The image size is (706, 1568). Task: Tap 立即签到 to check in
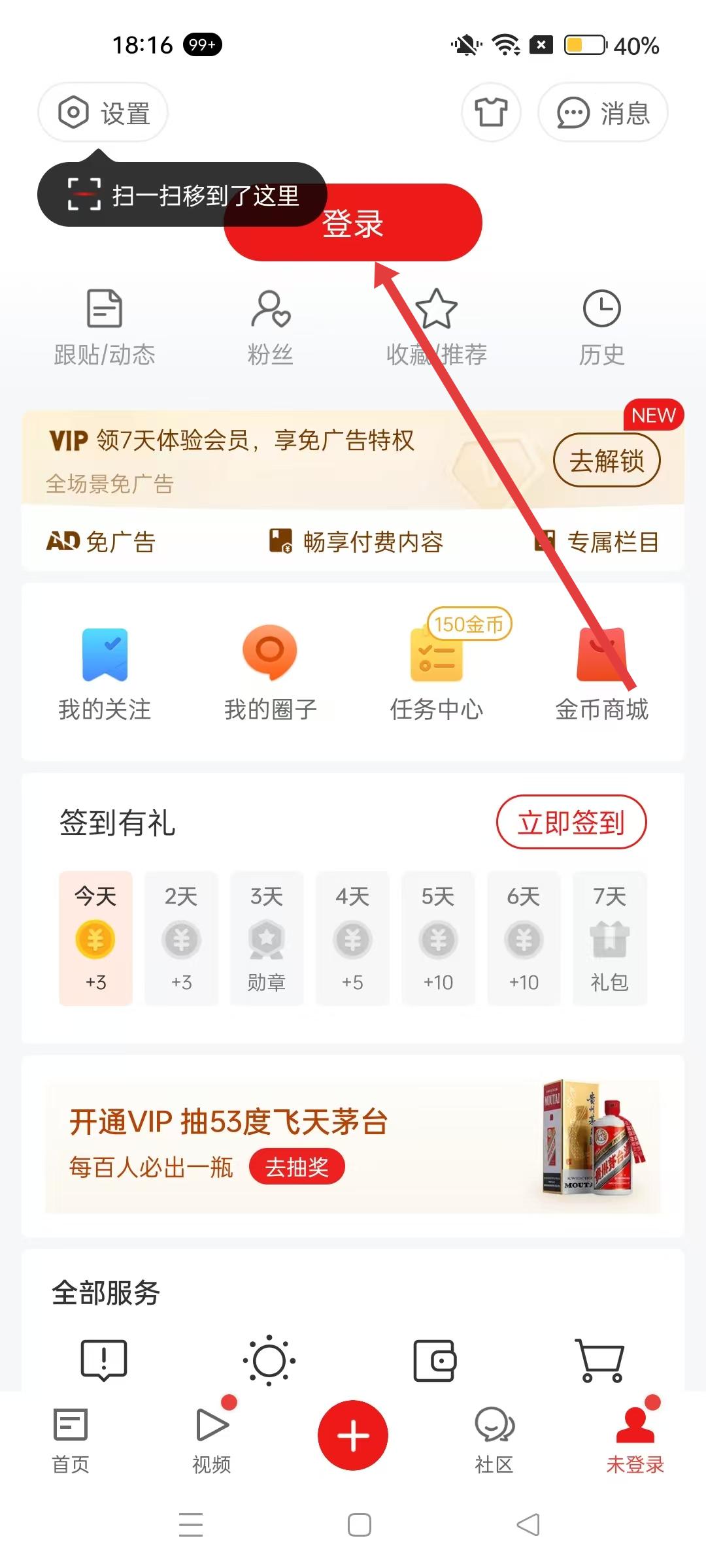tap(571, 822)
